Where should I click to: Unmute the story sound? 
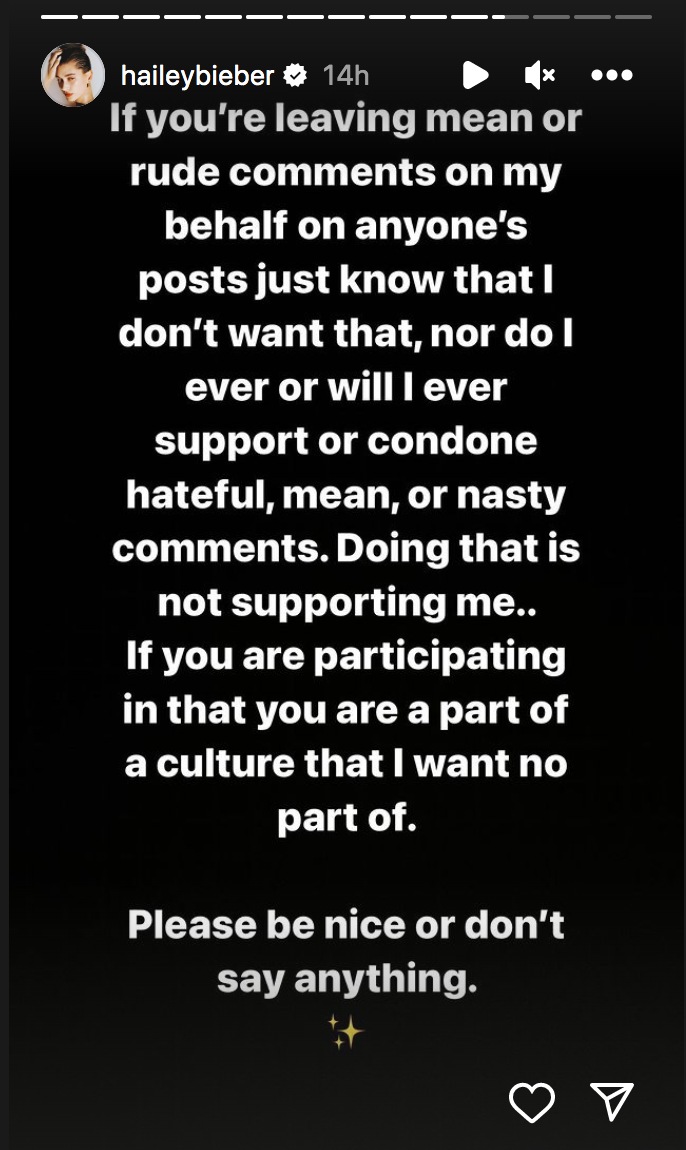[x=540, y=75]
